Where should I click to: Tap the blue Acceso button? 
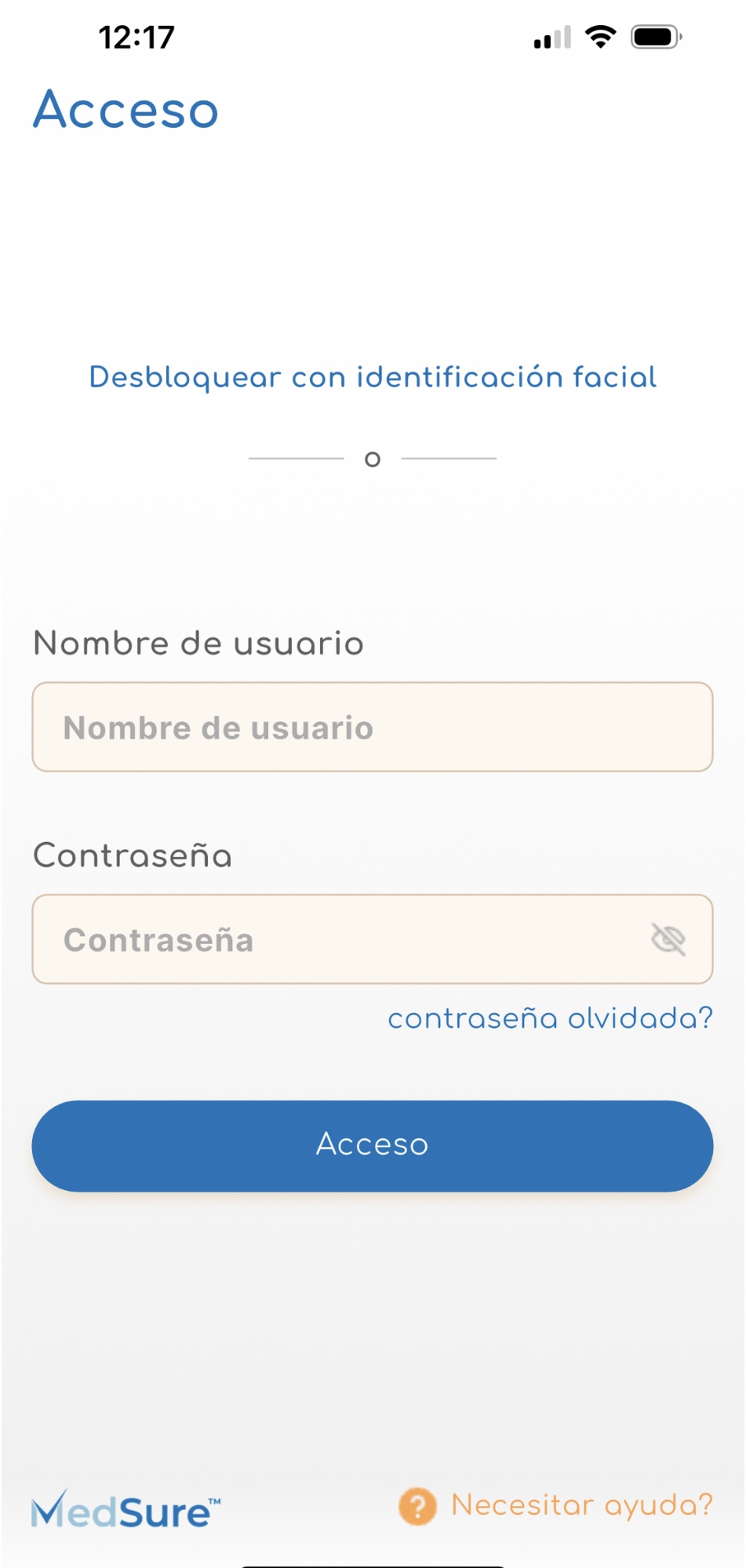point(373,1145)
